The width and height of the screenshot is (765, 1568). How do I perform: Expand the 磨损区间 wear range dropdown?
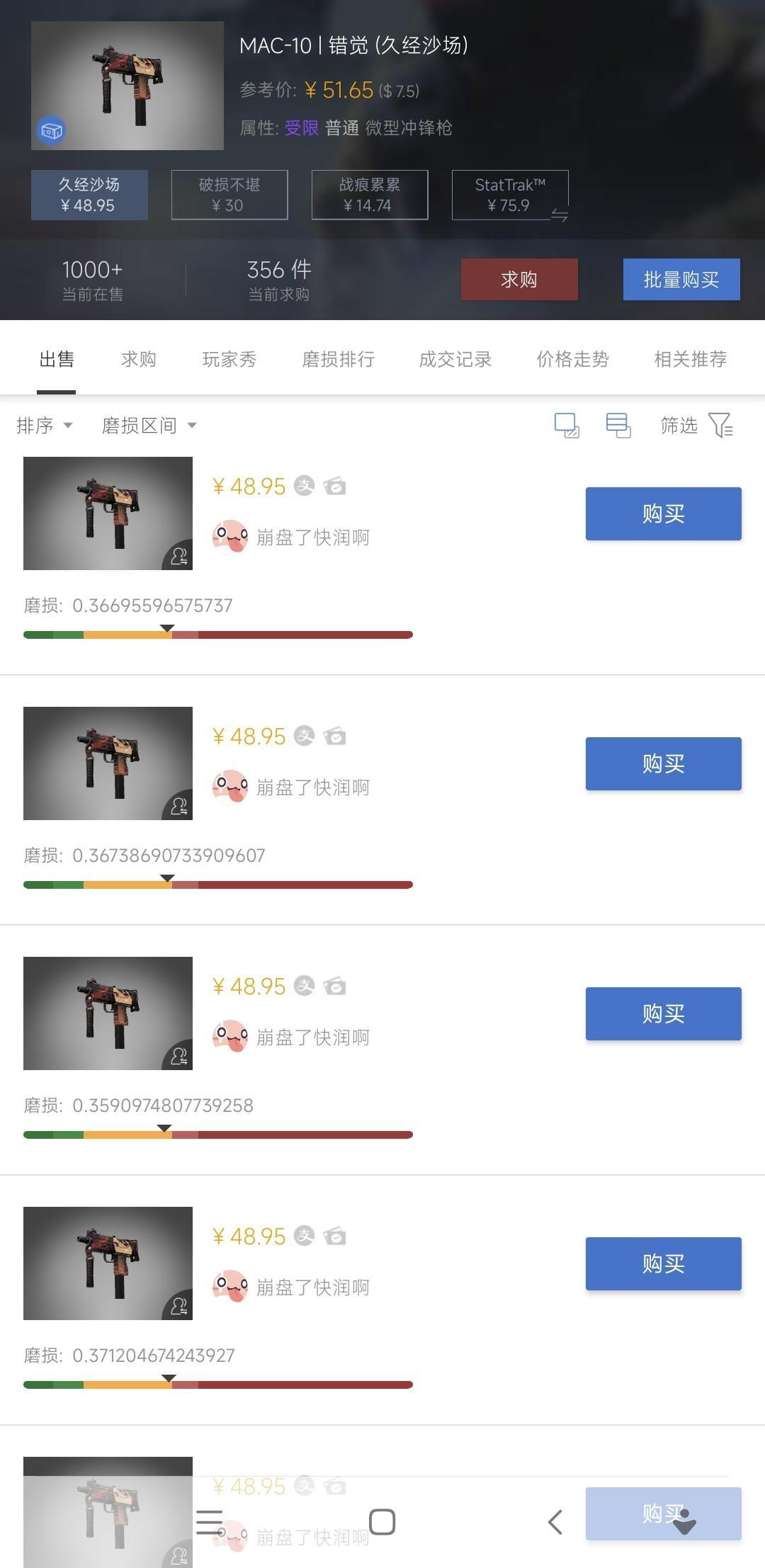coord(147,426)
